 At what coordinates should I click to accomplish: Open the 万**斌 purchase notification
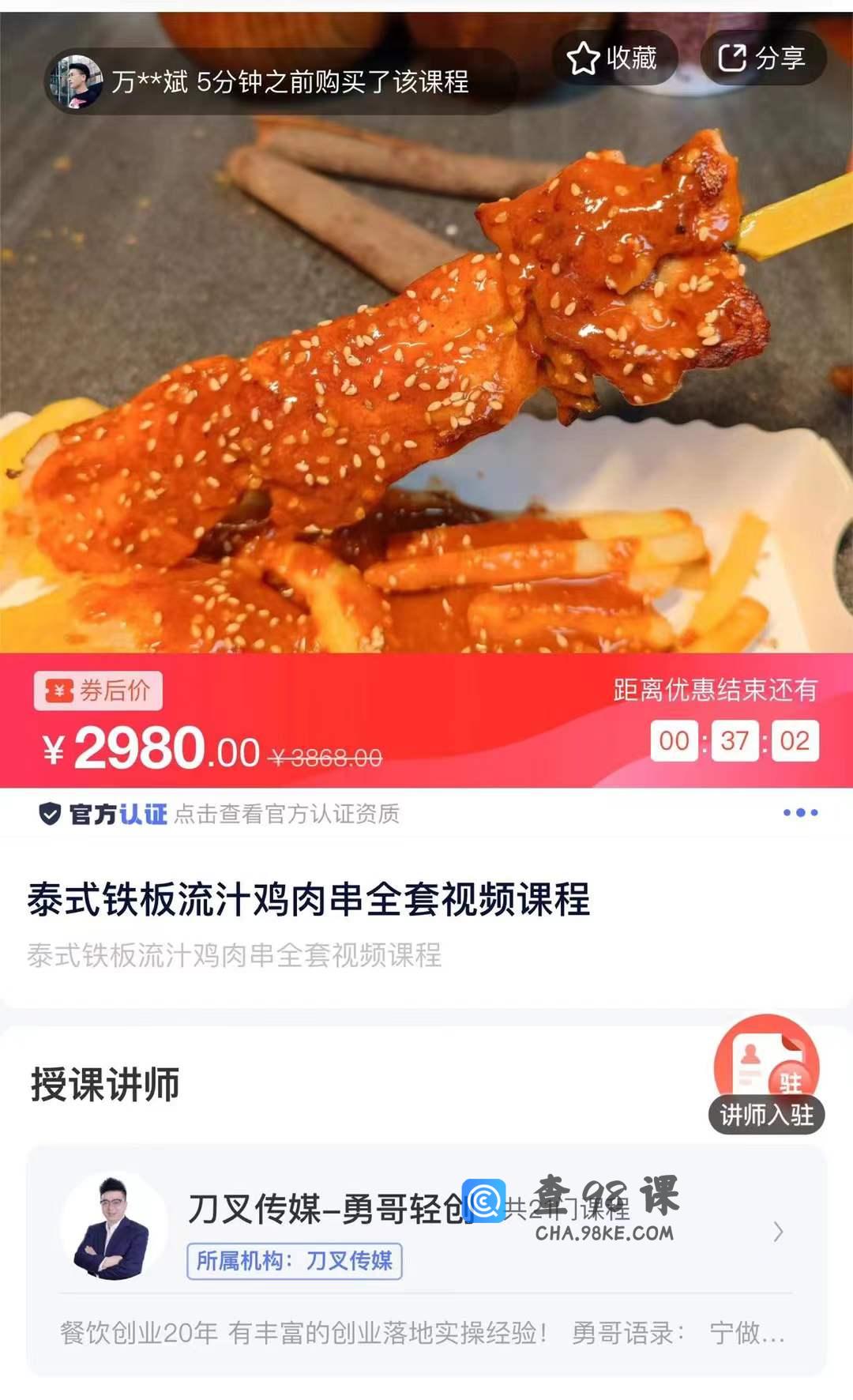280,81
